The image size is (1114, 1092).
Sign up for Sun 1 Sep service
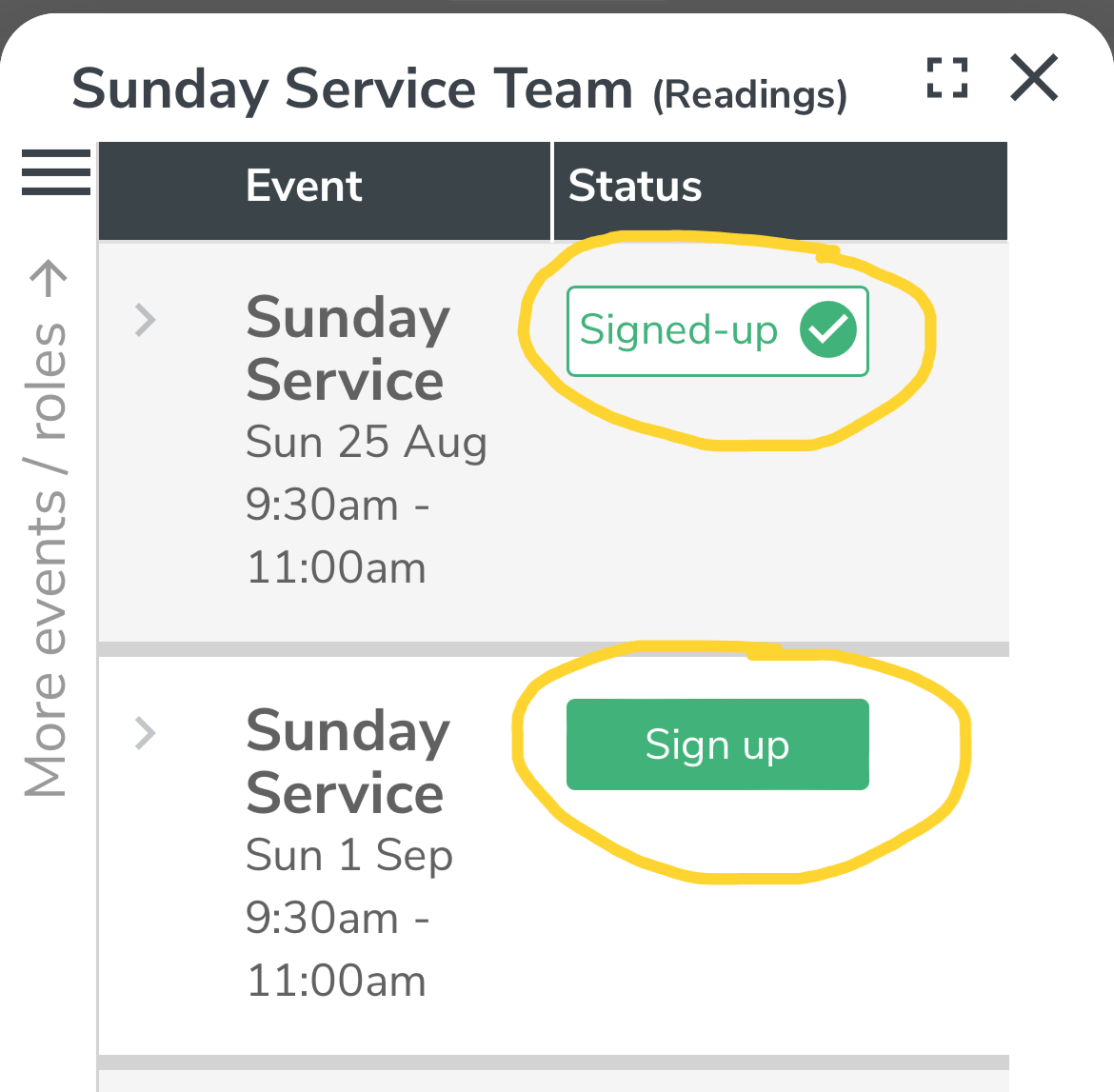click(717, 745)
